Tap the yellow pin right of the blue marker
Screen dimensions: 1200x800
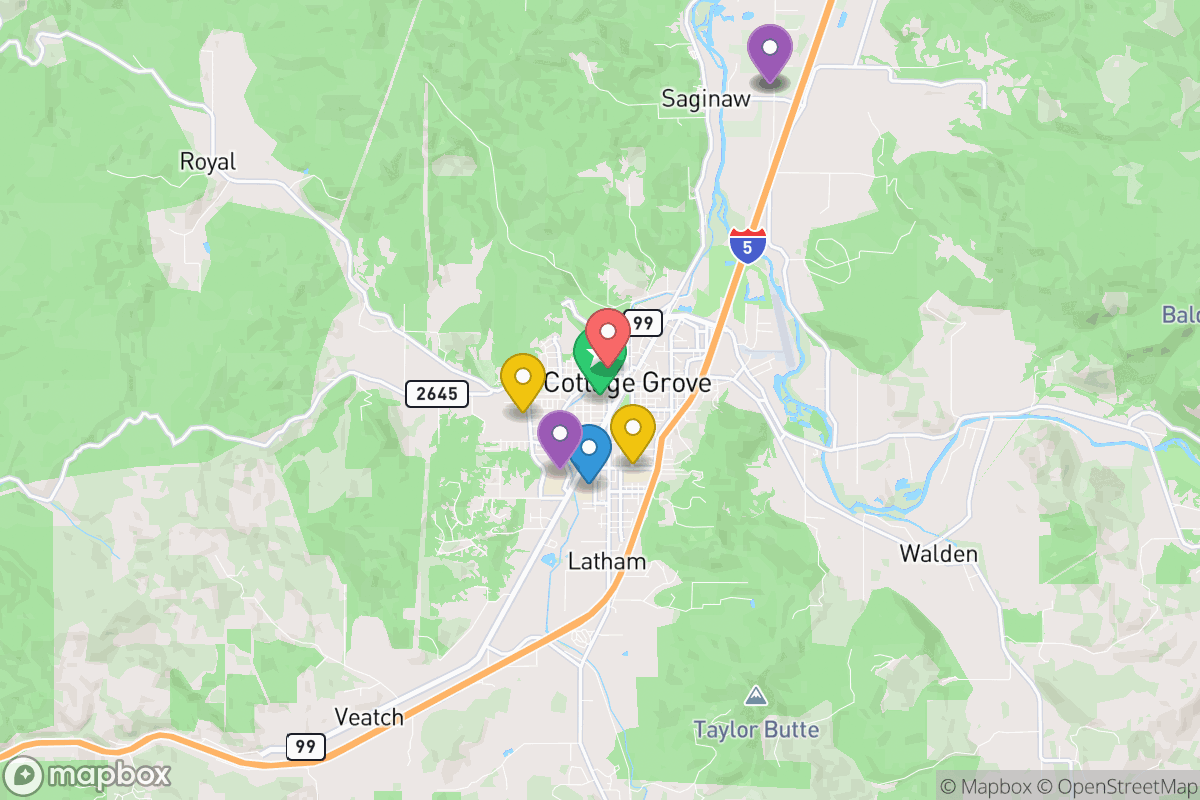(632, 429)
